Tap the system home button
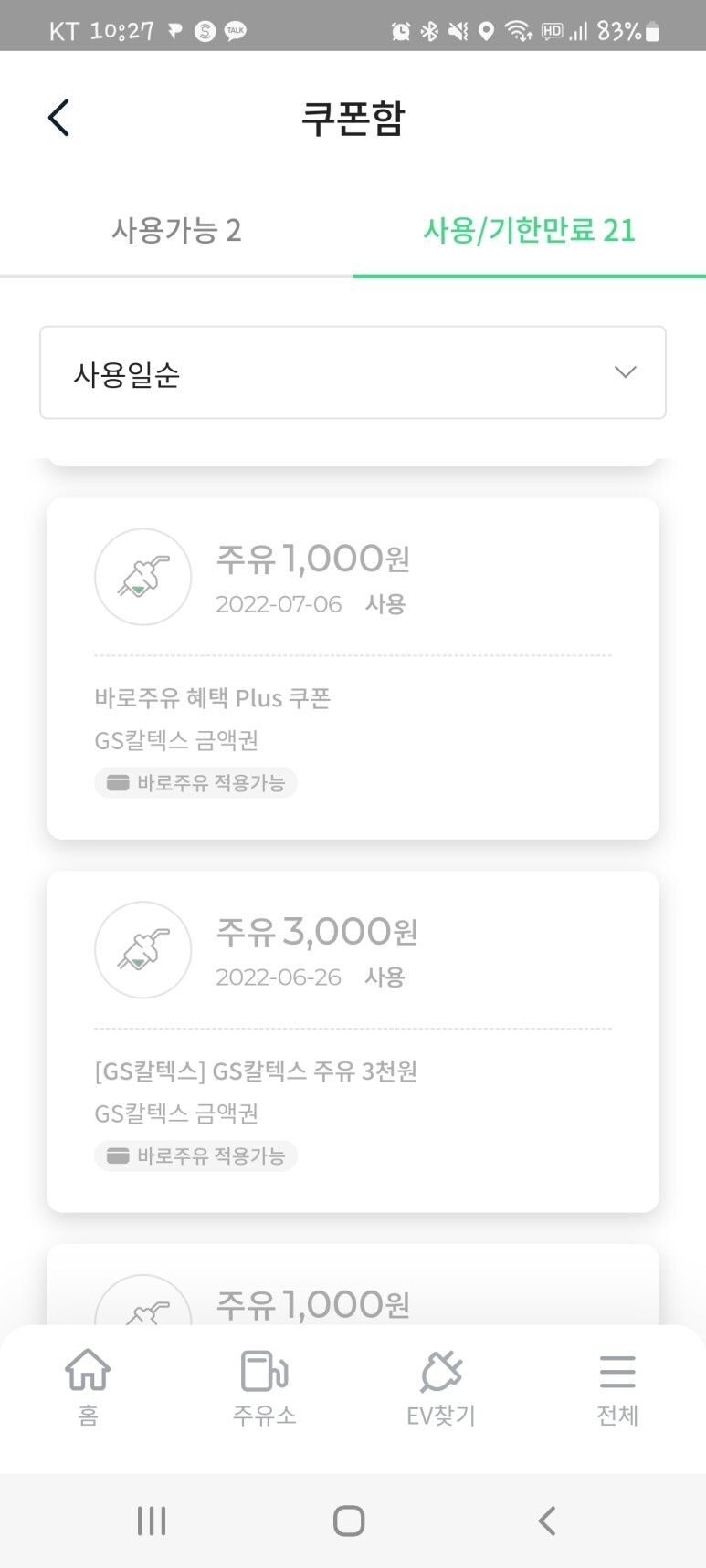 pos(349,1521)
